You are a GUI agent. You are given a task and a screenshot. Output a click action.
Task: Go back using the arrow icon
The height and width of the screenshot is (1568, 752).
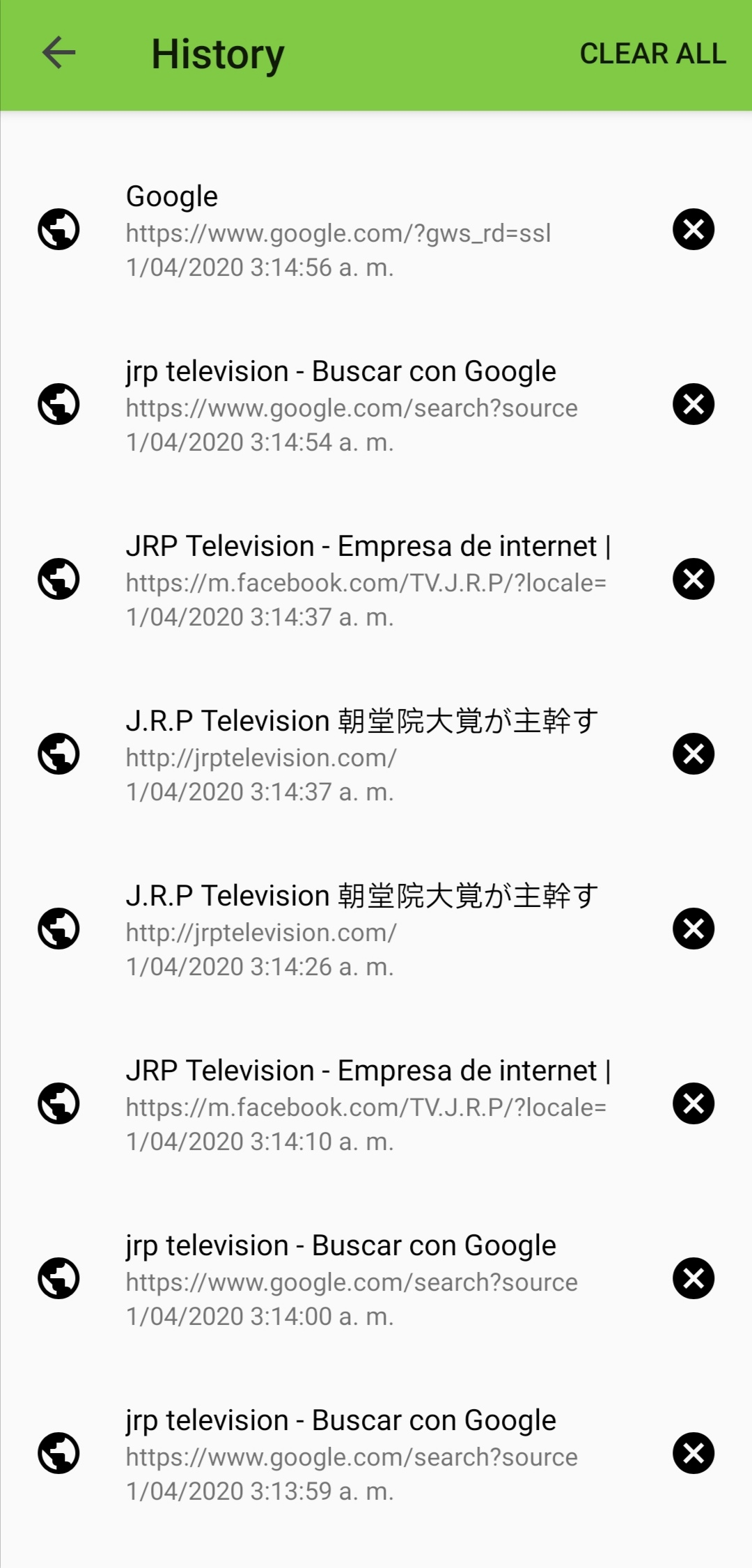pos(58,54)
